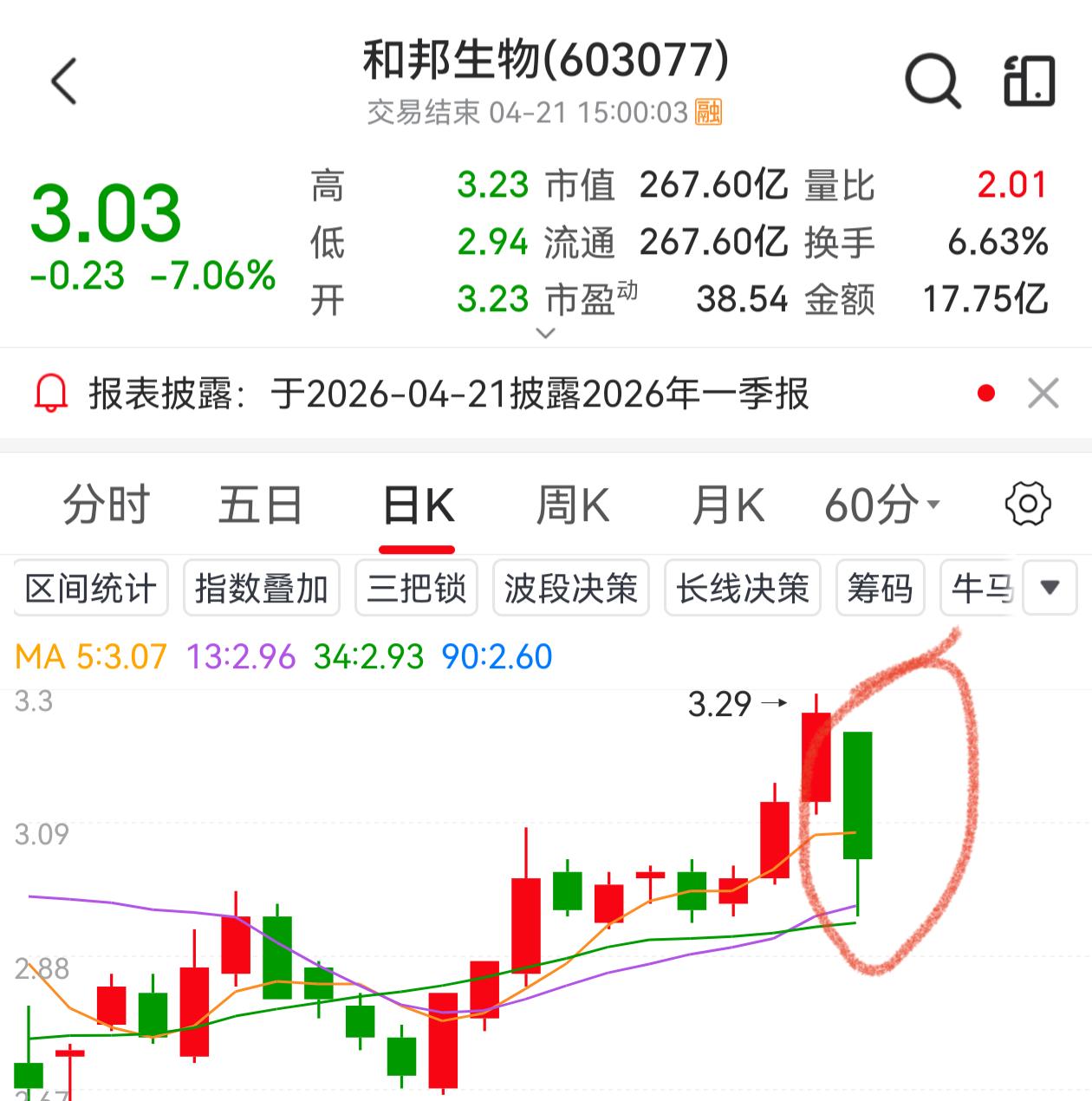Enable the 指数叠加 index overlay
The width and height of the screenshot is (1092, 1101).
point(261,588)
